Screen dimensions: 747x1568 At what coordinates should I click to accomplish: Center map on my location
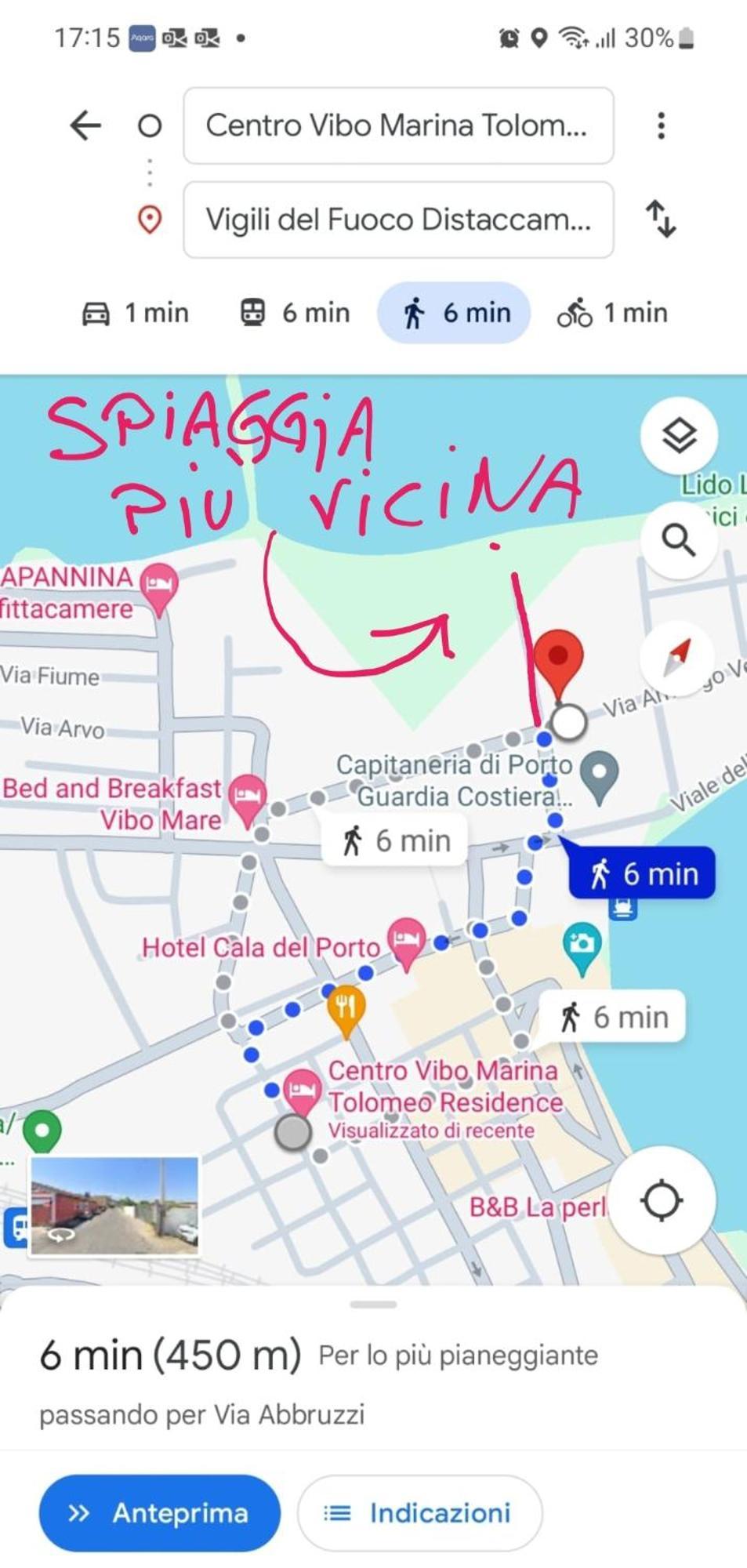coord(662,1200)
